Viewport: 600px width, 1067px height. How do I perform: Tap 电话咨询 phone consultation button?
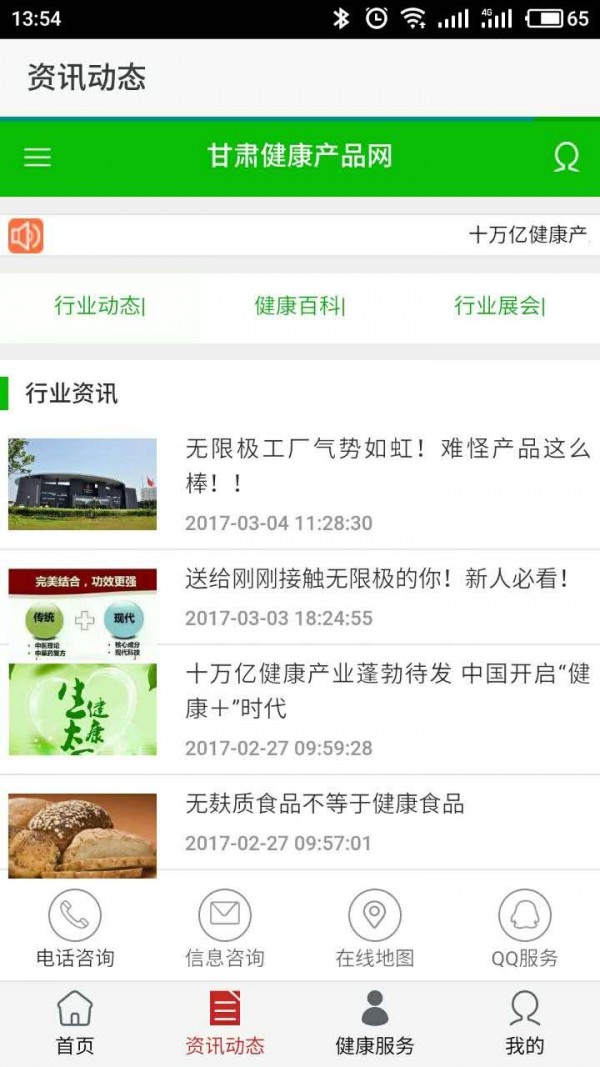click(75, 929)
